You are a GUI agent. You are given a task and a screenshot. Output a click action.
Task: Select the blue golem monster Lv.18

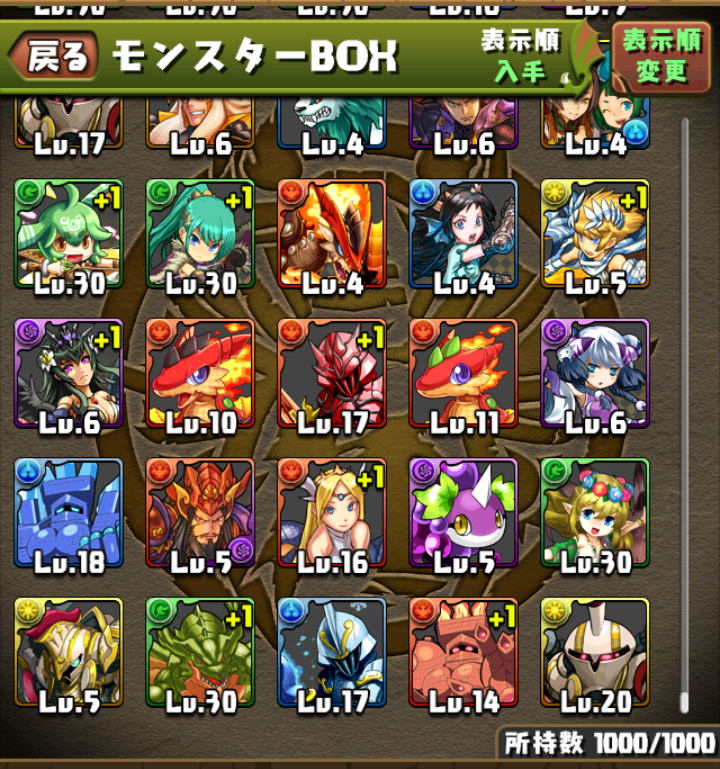point(68,513)
